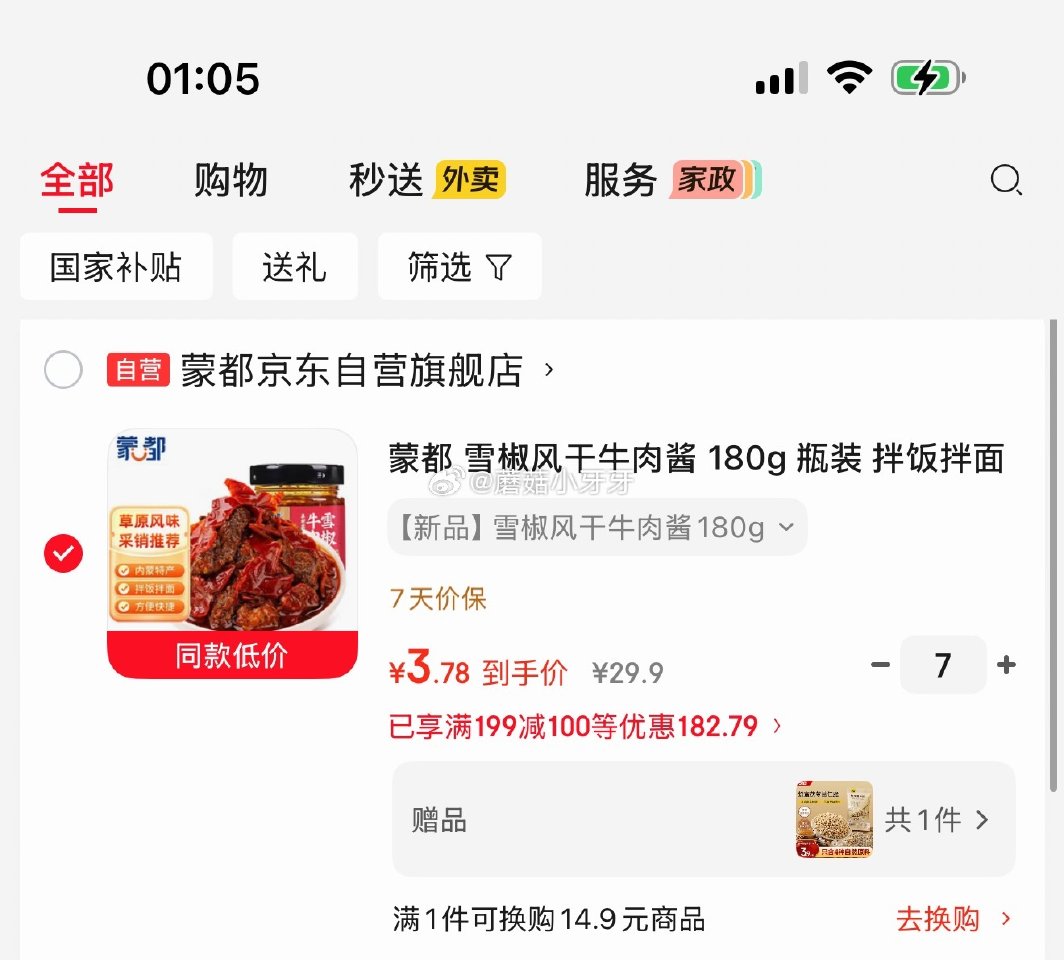View the 已享满199减100 discount details
Image resolution: width=1064 pixels, height=960 pixels.
[x=585, y=726]
